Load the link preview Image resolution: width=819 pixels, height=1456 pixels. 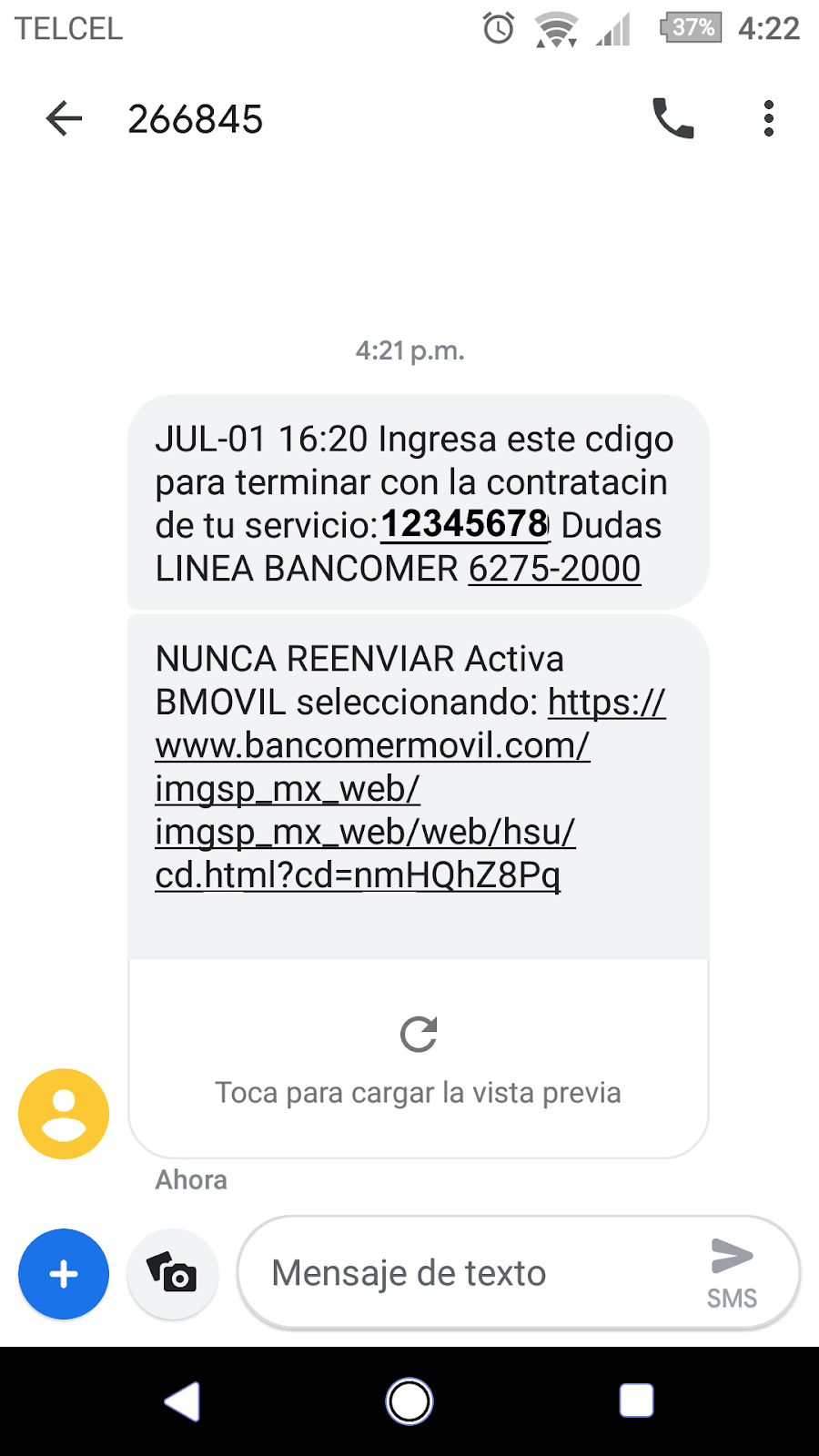(x=419, y=1057)
